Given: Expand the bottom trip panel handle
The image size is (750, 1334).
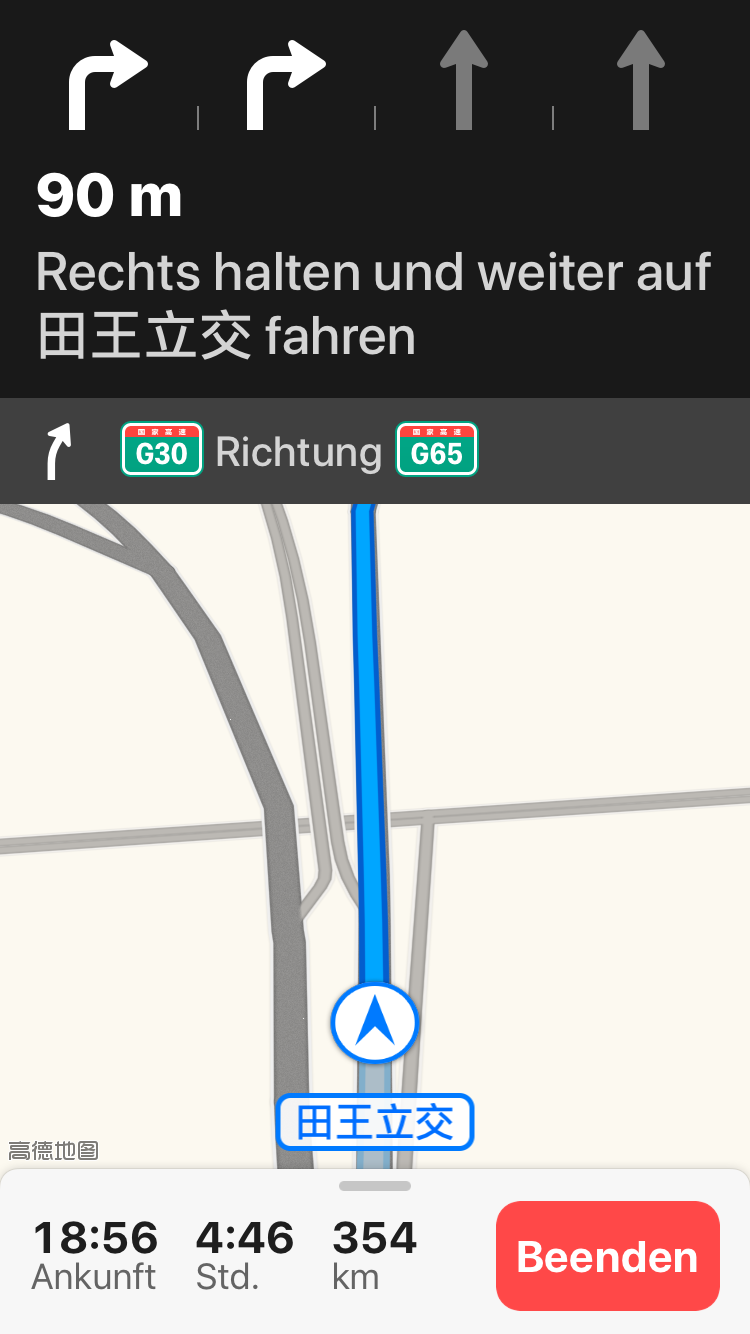Looking at the screenshot, I should click(375, 1186).
